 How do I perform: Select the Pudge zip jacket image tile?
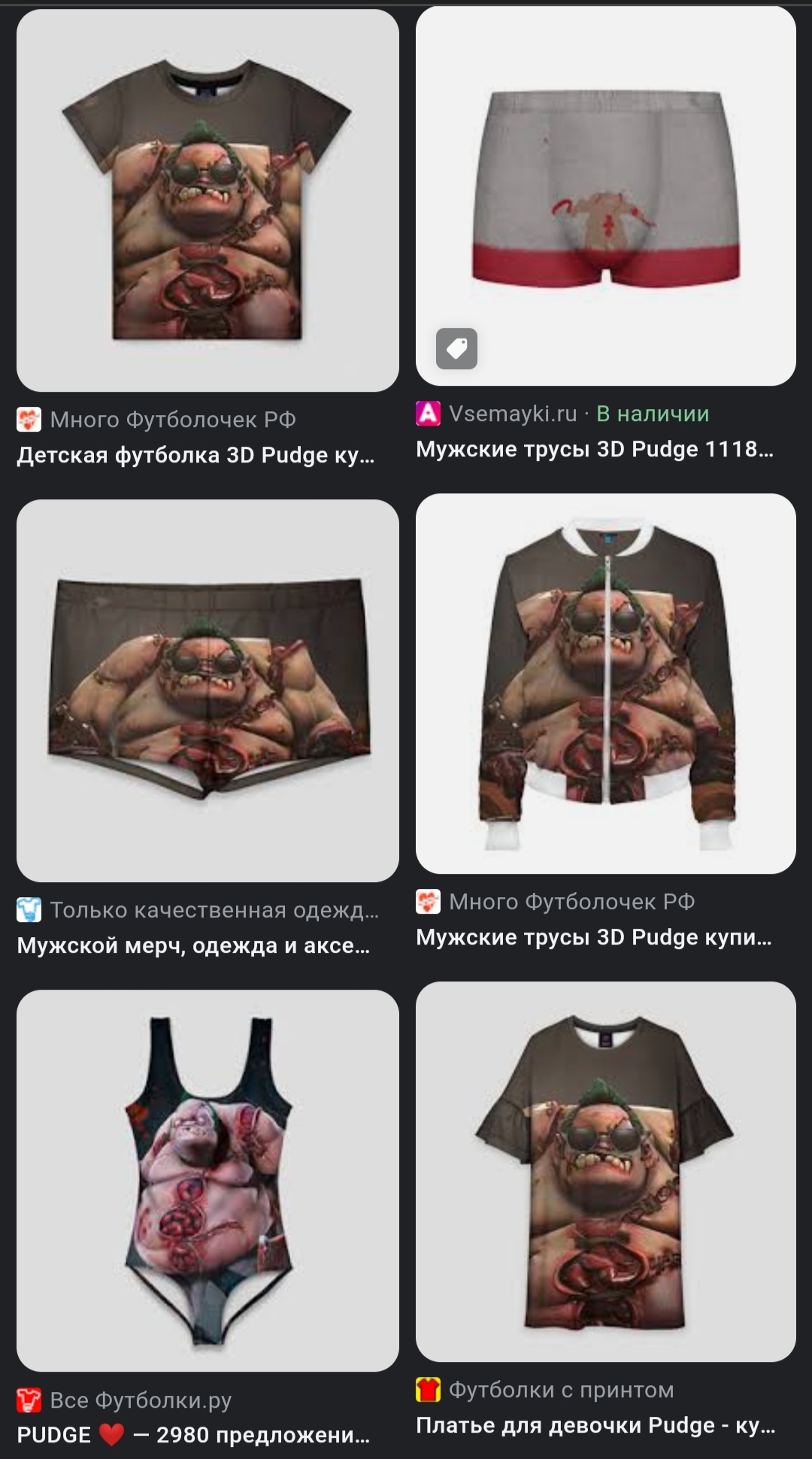[605, 684]
